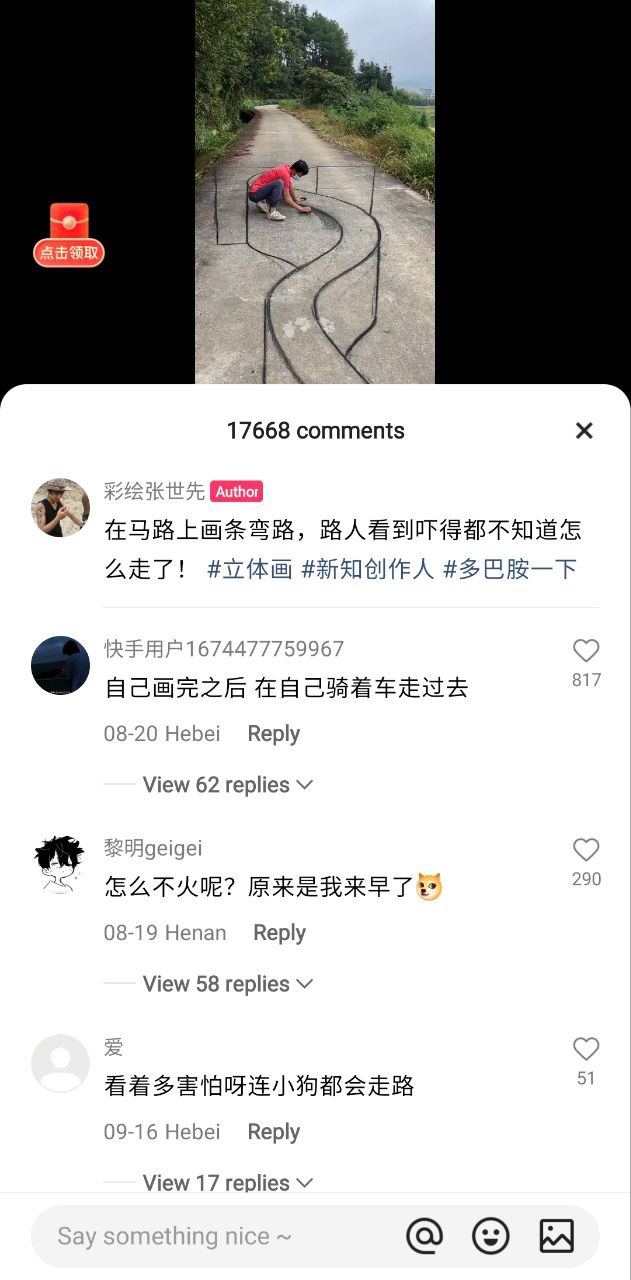This screenshot has width=631, height=1280.
Task: Like 黎明geigei's comment
Action: [x=586, y=851]
